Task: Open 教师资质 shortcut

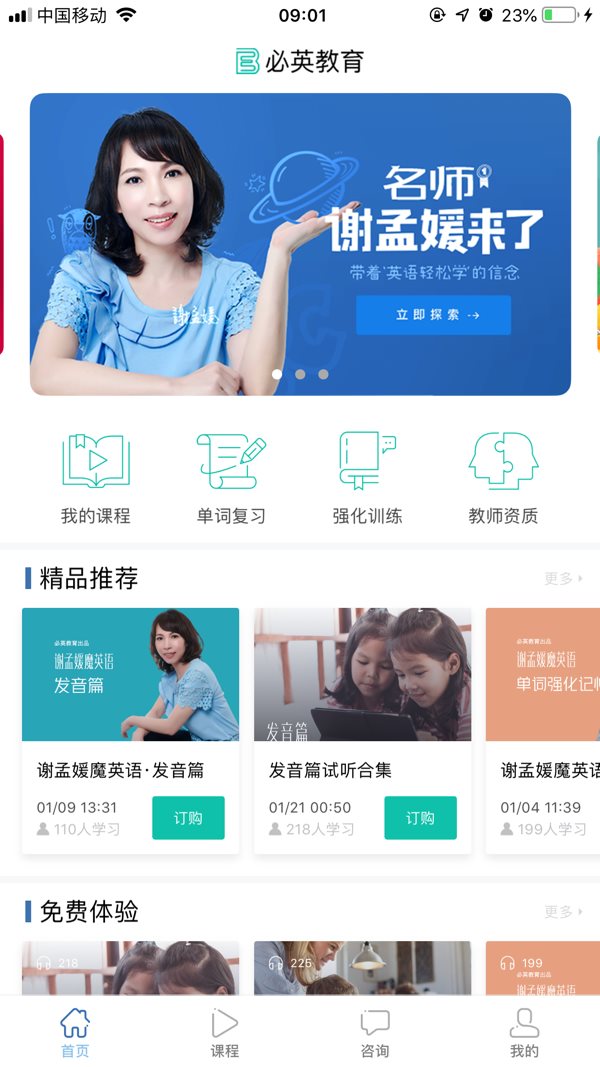Action: [503, 479]
